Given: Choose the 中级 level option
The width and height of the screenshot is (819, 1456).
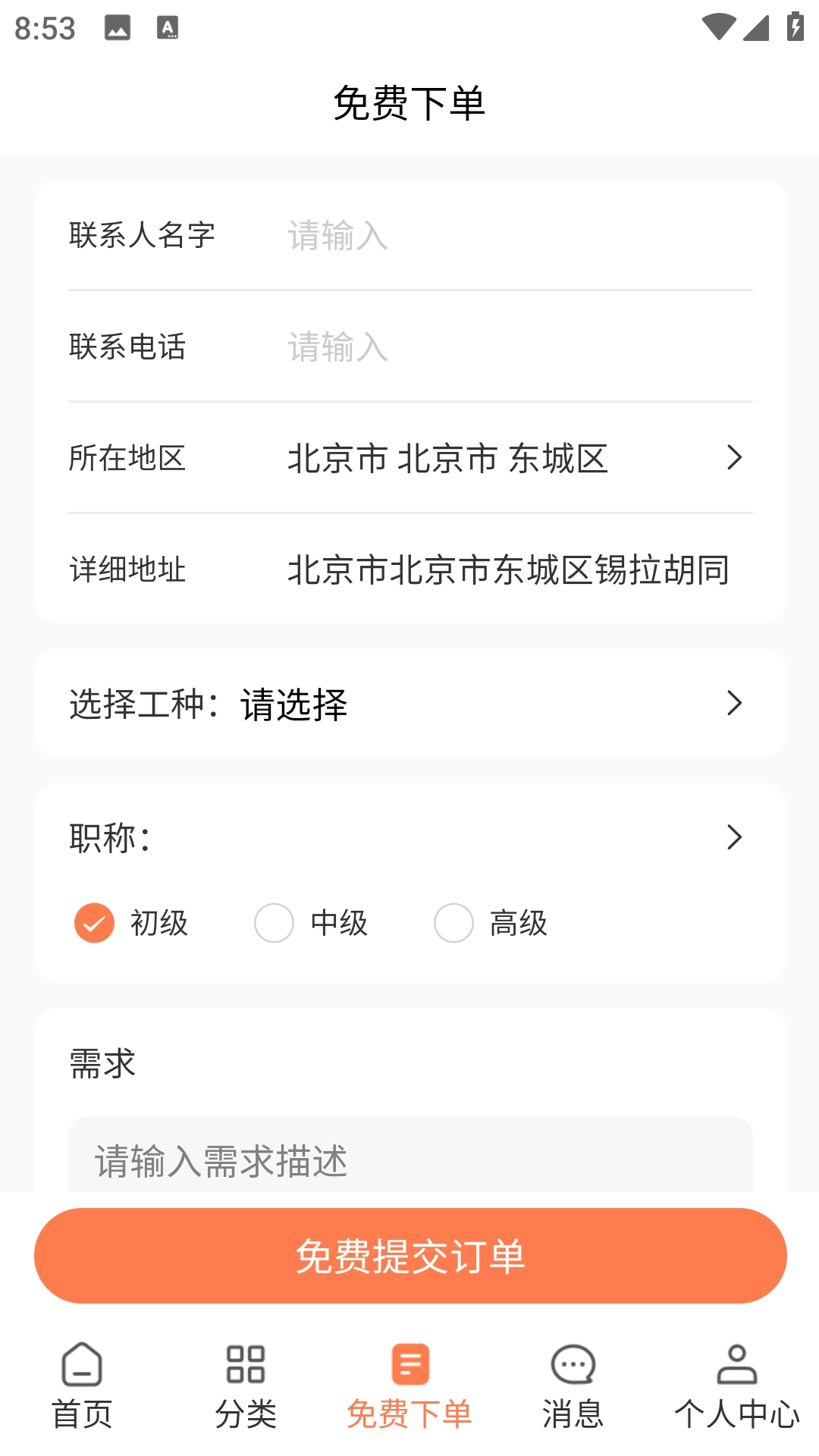Looking at the screenshot, I should pyautogui.click(x=274, y=923).
